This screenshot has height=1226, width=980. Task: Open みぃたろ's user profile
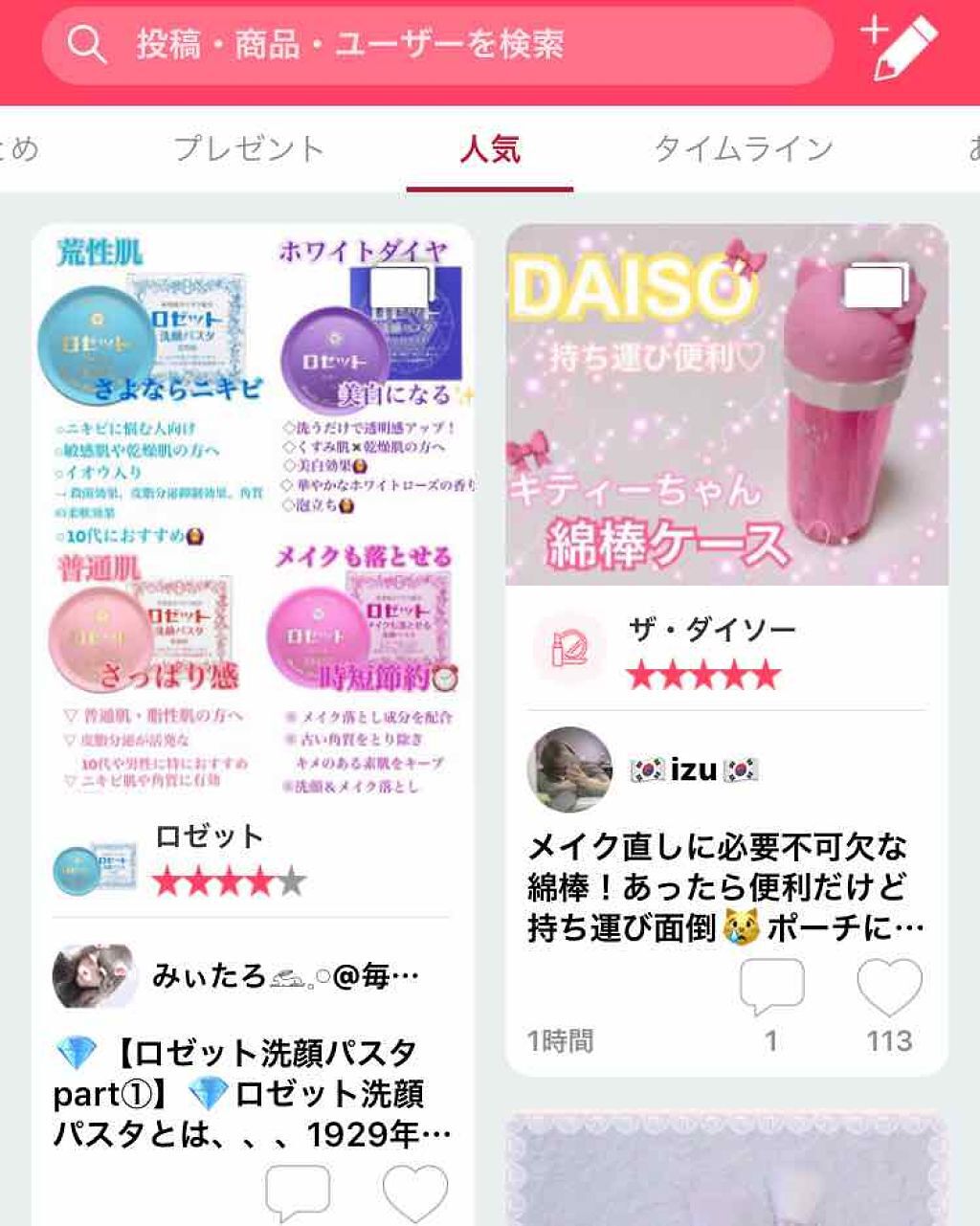(95, 976)
